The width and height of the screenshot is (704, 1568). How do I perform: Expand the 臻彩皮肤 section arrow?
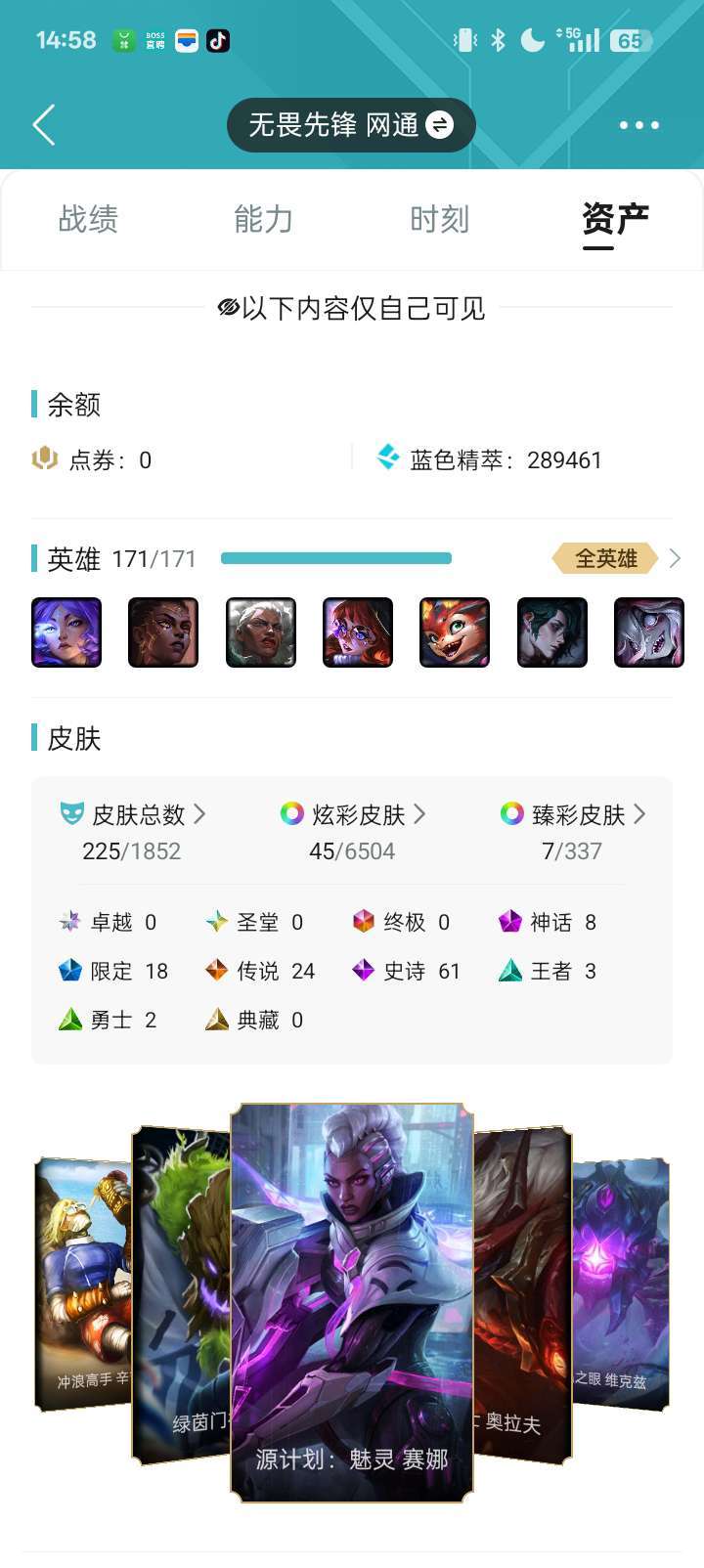pyautogui.click(x=641, y=813)
